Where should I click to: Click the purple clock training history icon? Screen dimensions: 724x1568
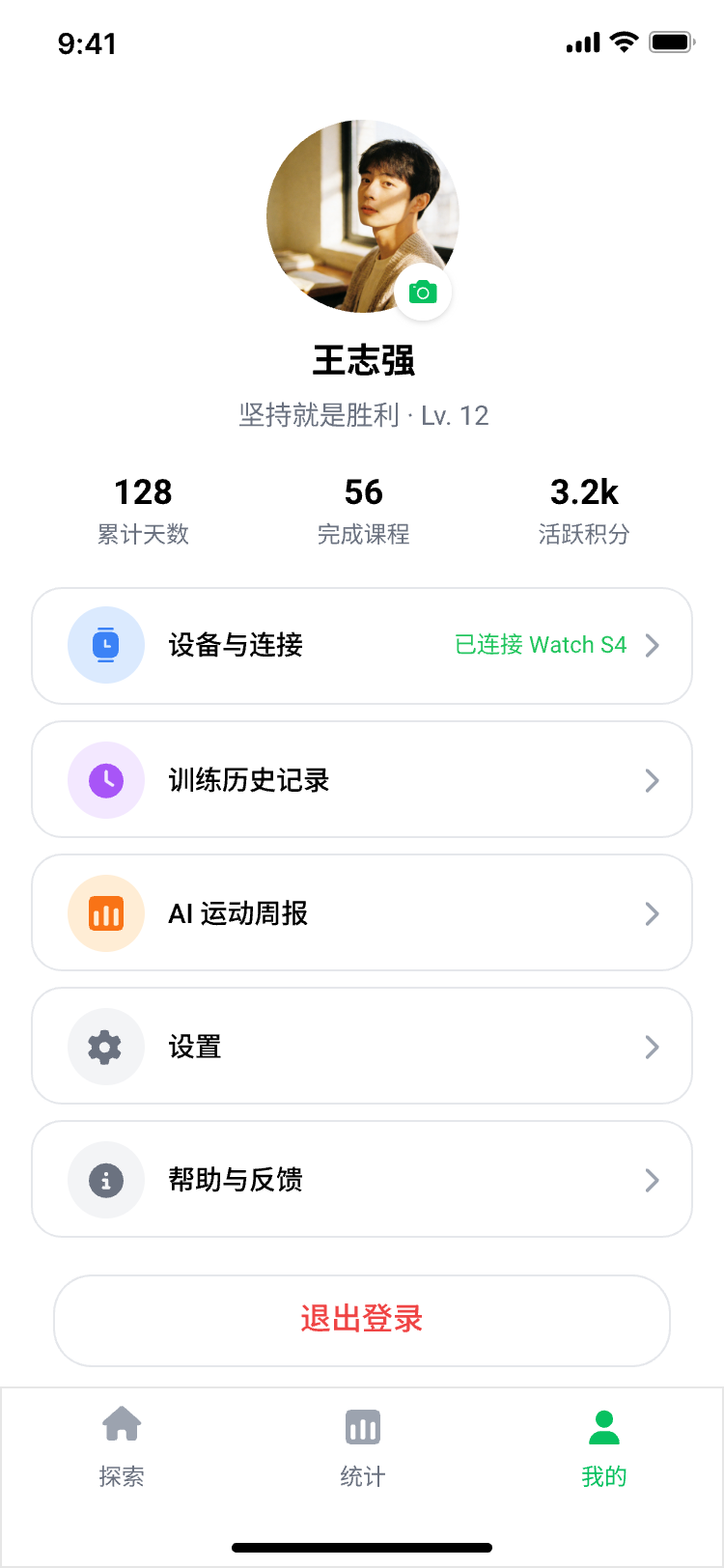105,779
